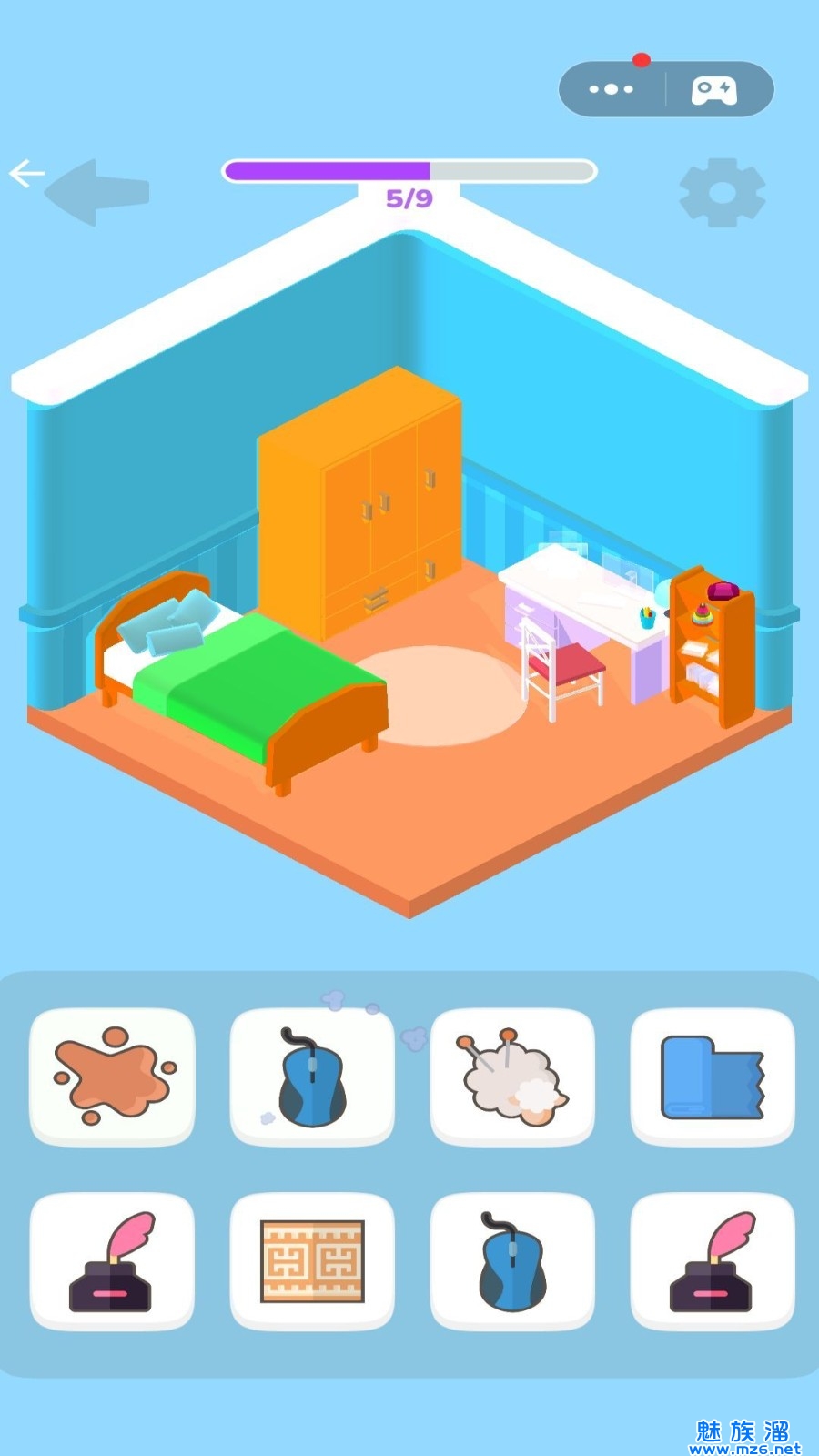Pick the wool yarn with needles card
The image size is (819, 1456).
click(x=512, y=1077)
